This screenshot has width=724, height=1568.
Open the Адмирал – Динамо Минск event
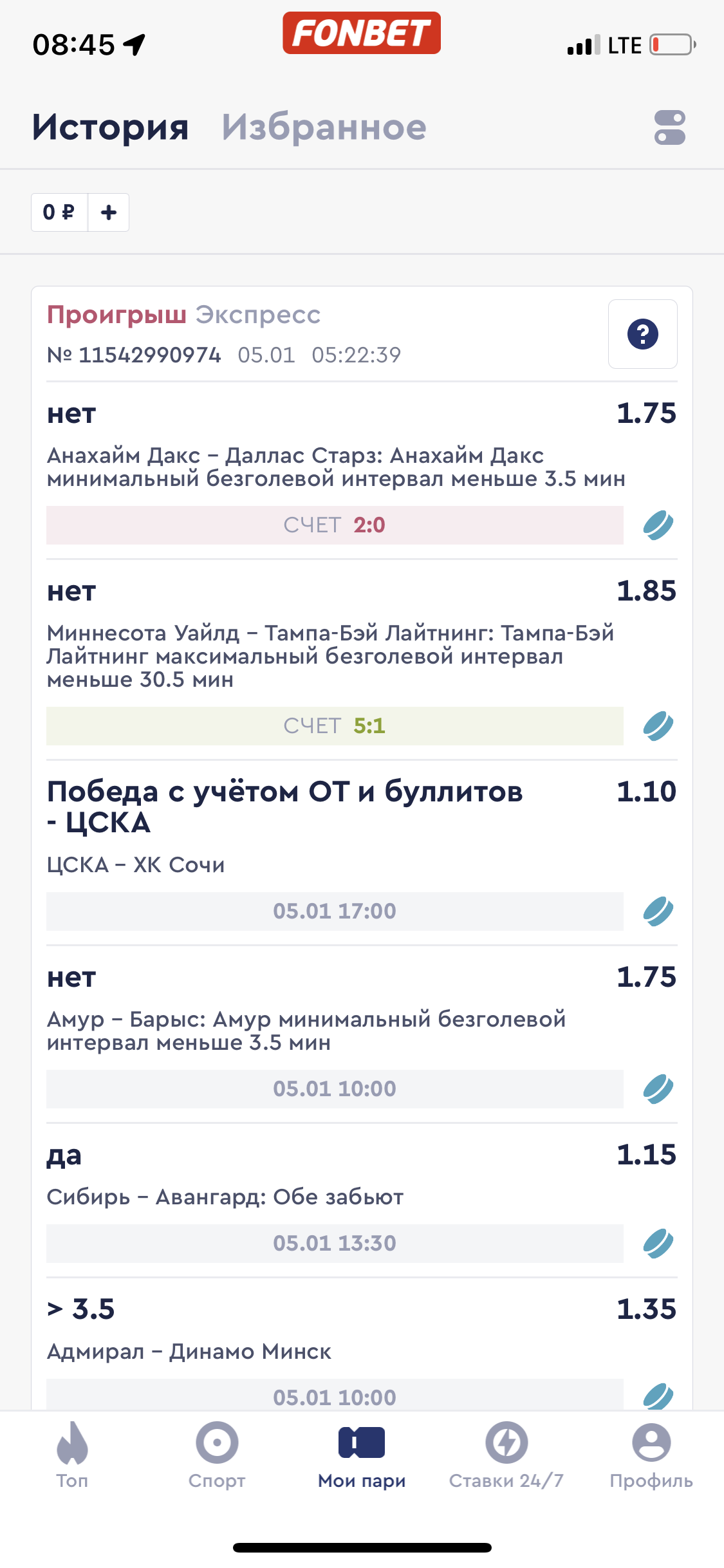pos(189,1351)
